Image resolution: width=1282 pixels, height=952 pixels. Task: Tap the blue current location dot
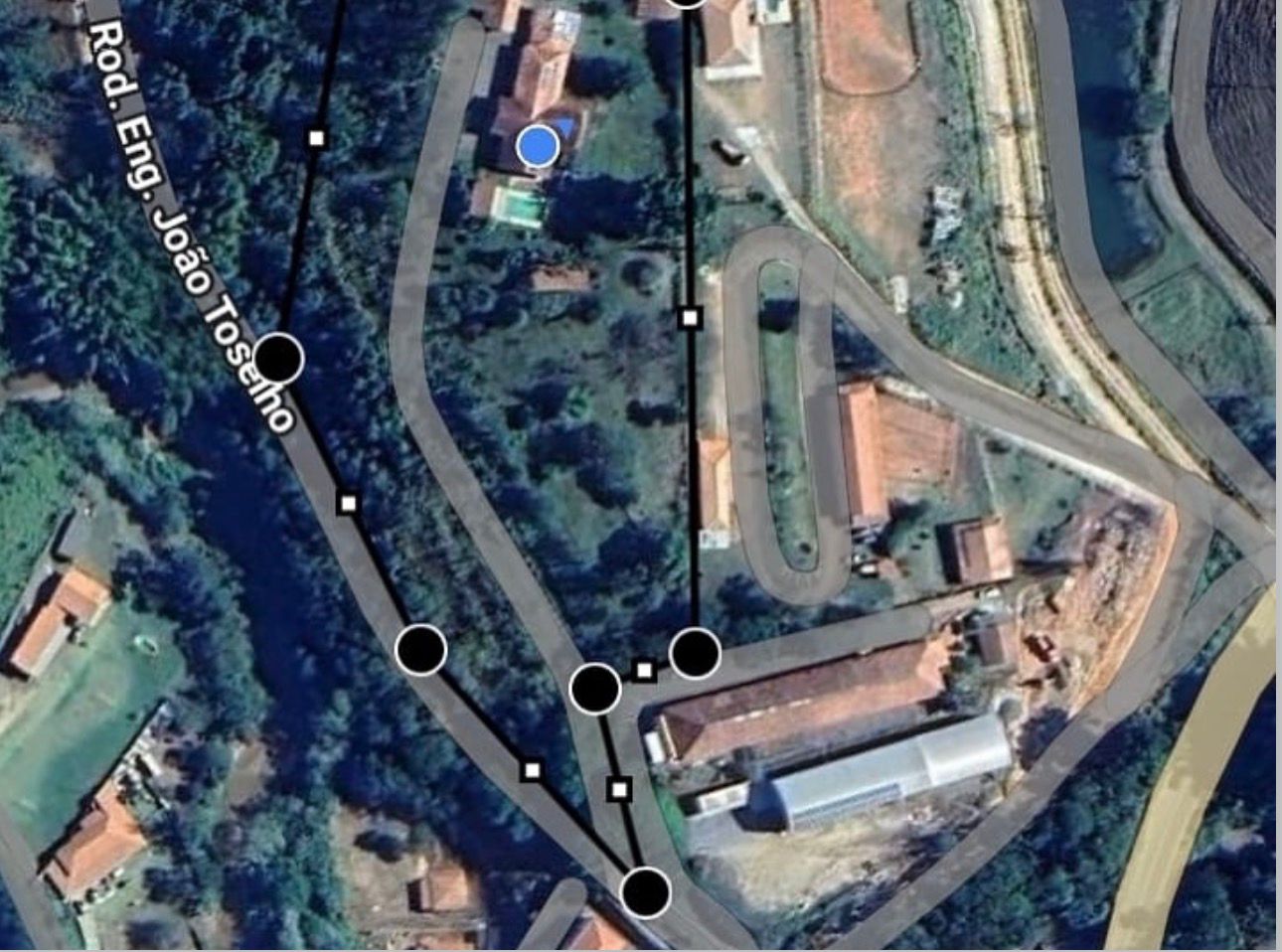click(x=538, y=147)
